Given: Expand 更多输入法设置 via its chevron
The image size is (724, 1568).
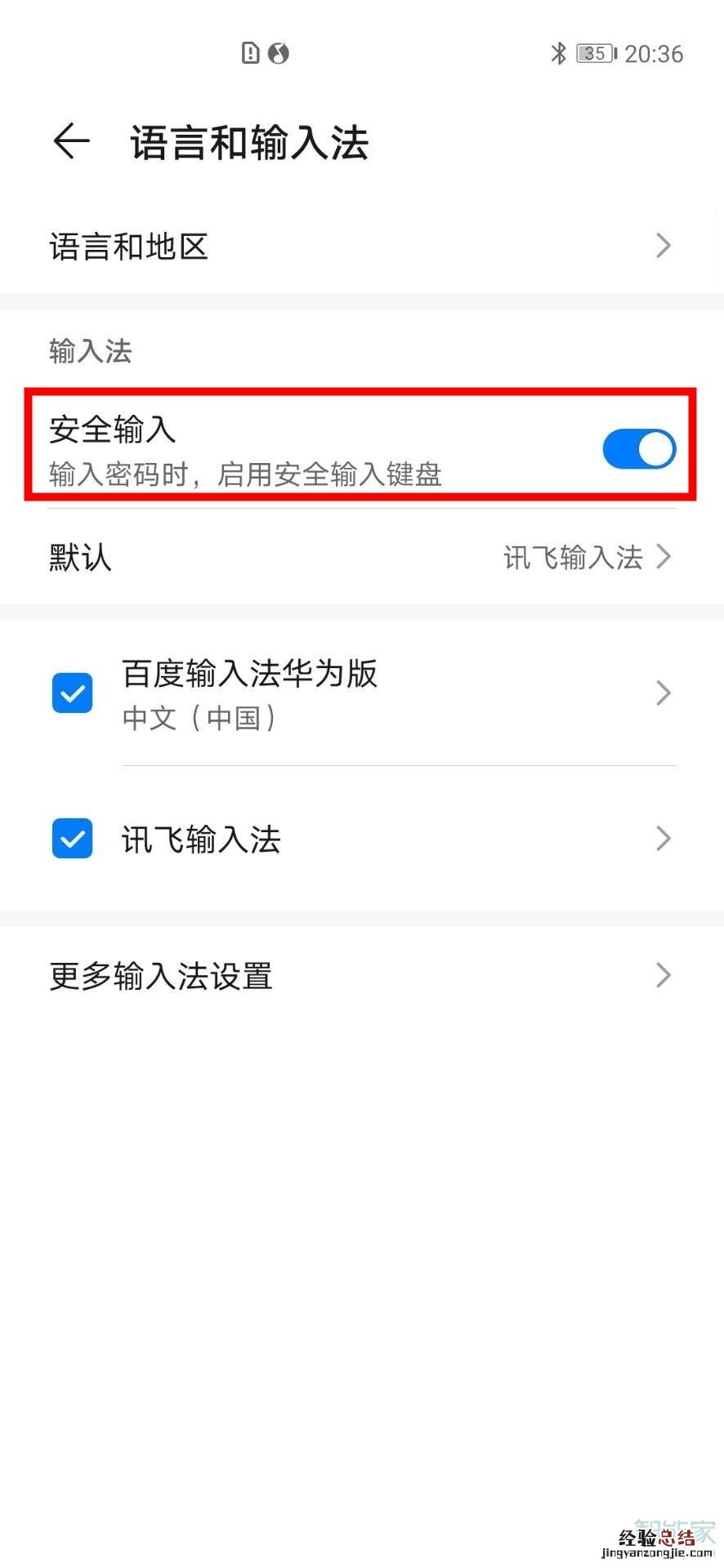Looking at the screenshot, I should 664,975.
